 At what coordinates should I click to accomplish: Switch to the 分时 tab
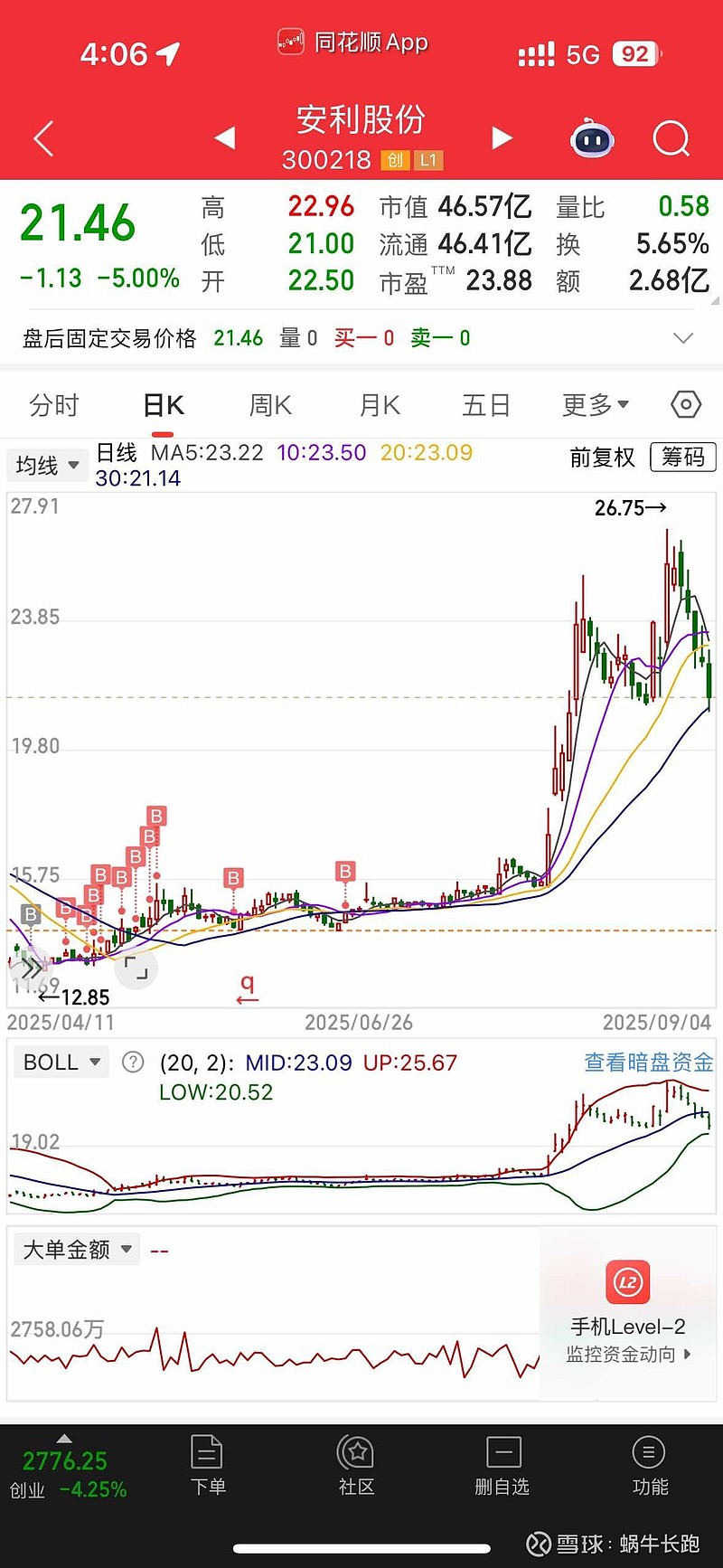[x=54, y=405]
